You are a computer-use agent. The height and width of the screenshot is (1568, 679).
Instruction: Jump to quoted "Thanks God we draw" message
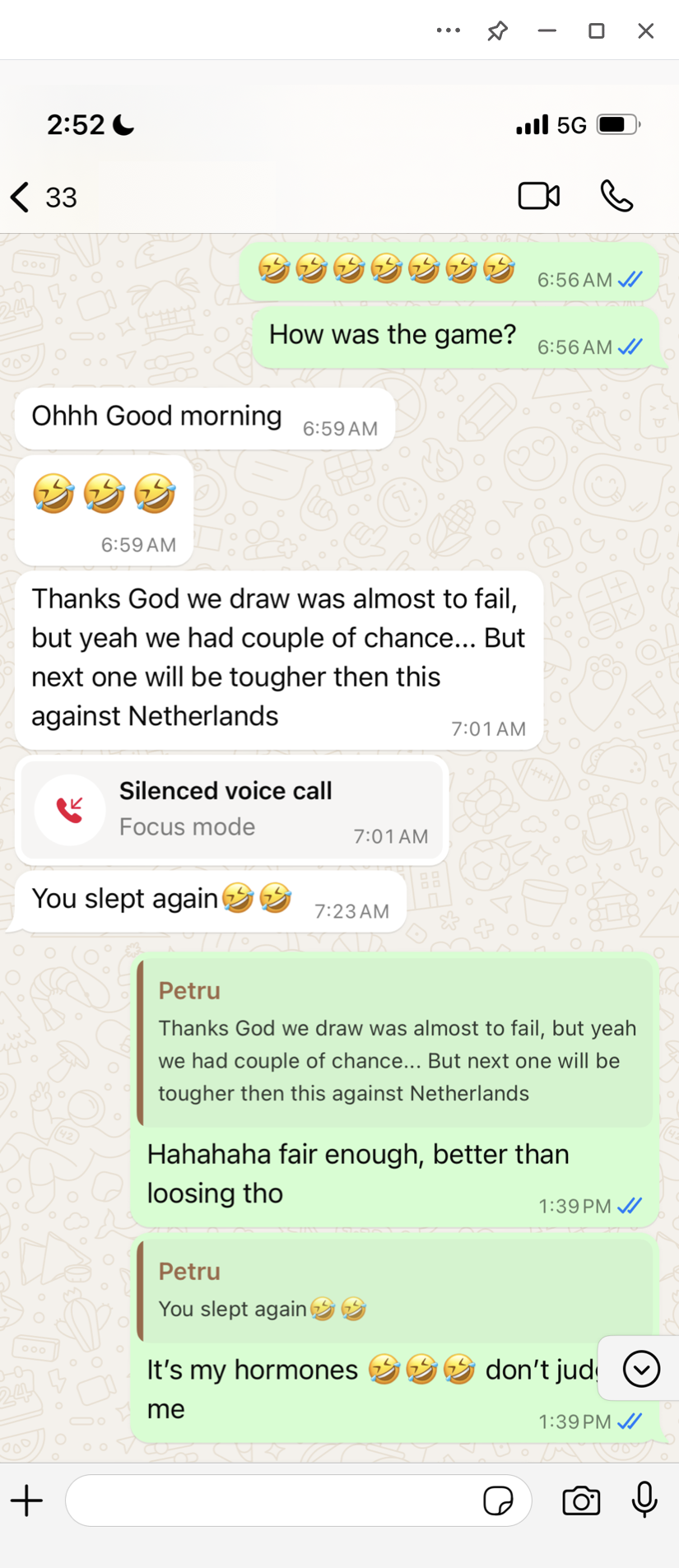click(396, 1043)
